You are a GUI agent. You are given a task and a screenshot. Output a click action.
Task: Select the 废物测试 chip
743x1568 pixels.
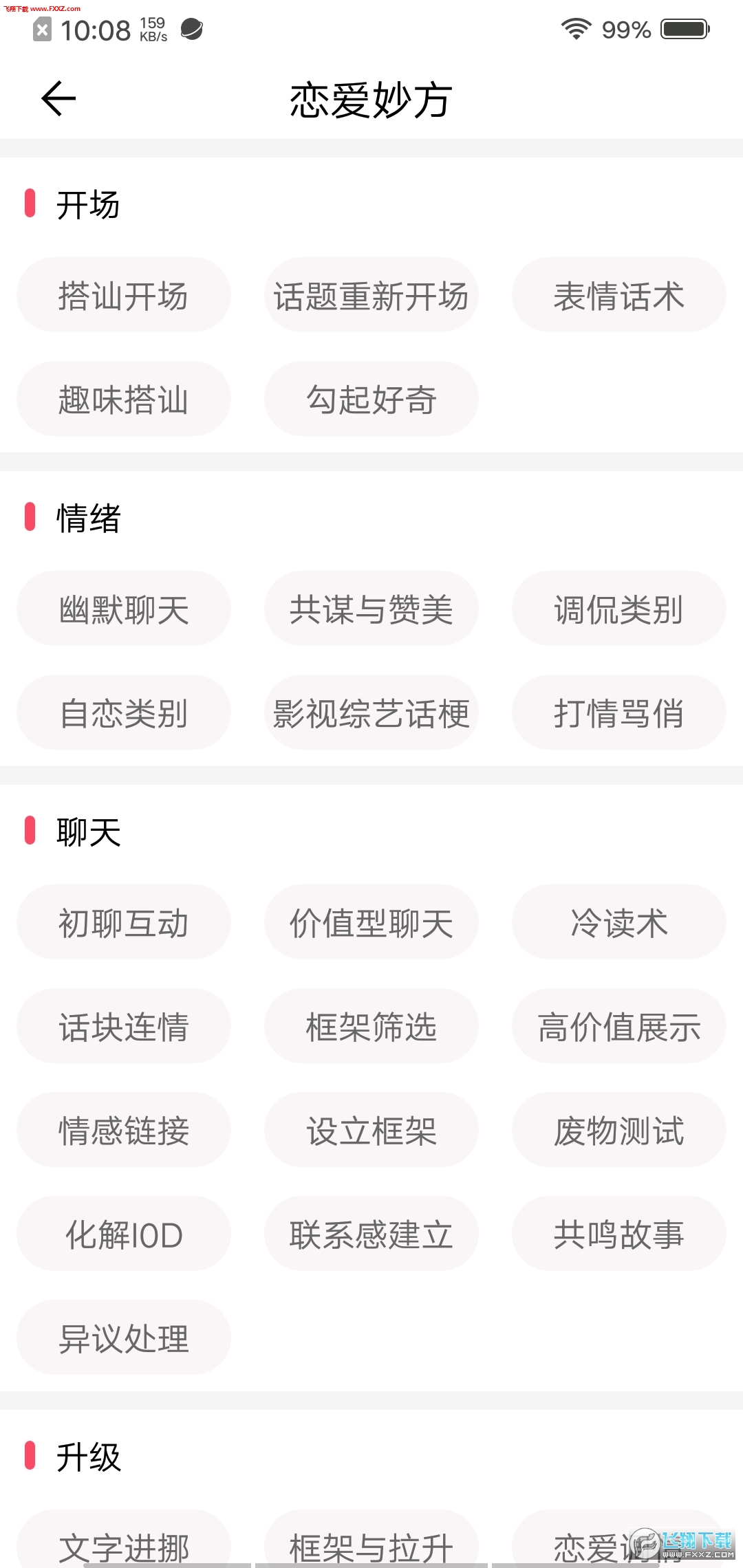coord(619,1130)
